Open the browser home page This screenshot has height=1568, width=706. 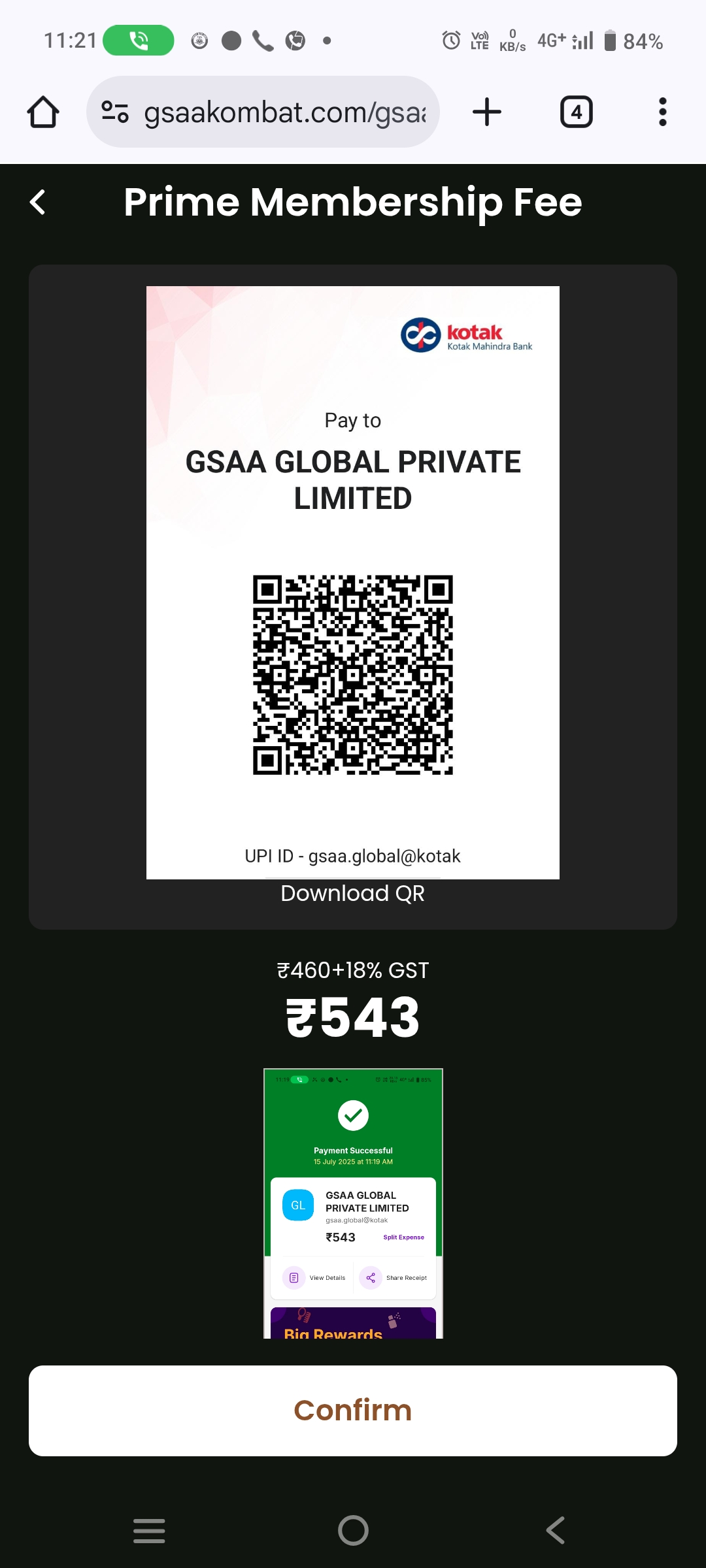[43, 112]
